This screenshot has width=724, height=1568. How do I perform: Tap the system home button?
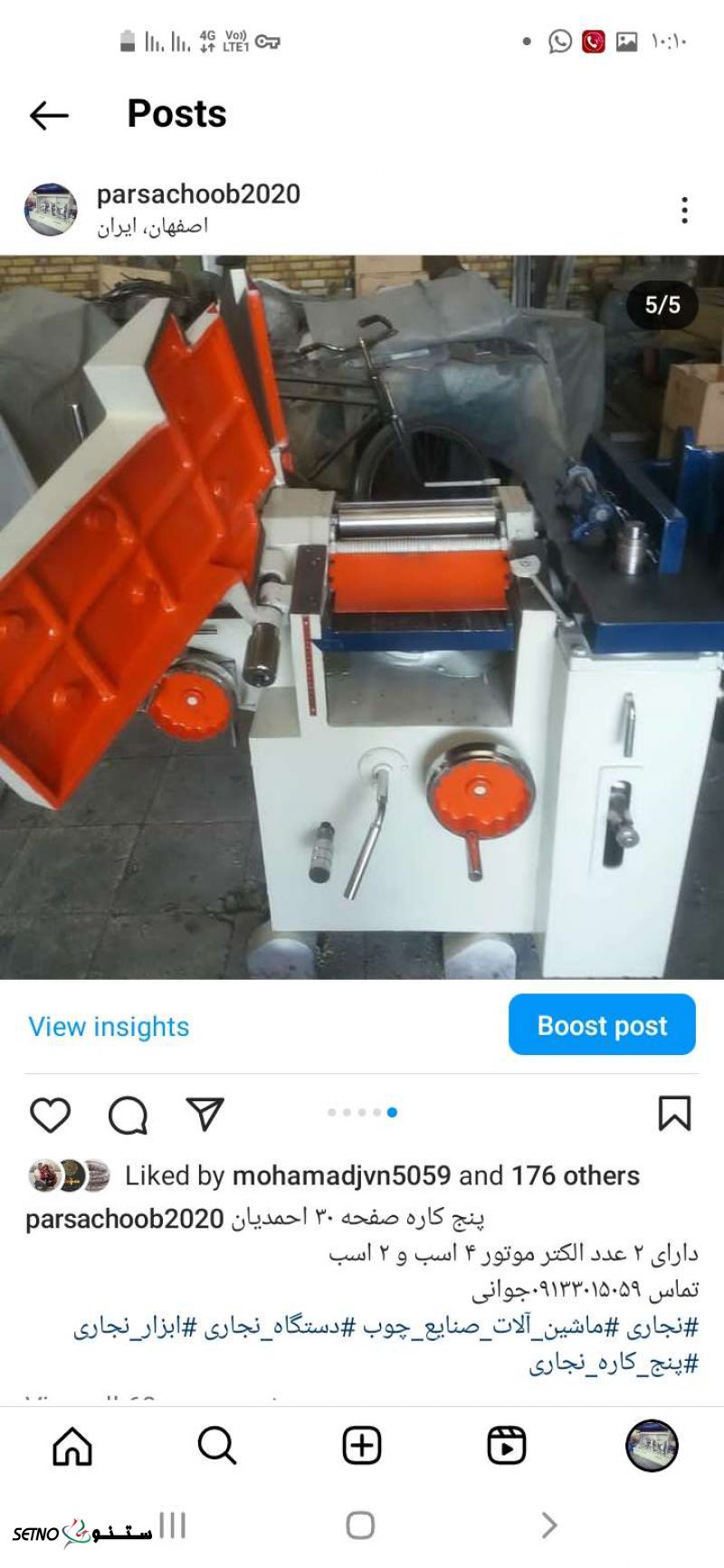click(360, 1525)
